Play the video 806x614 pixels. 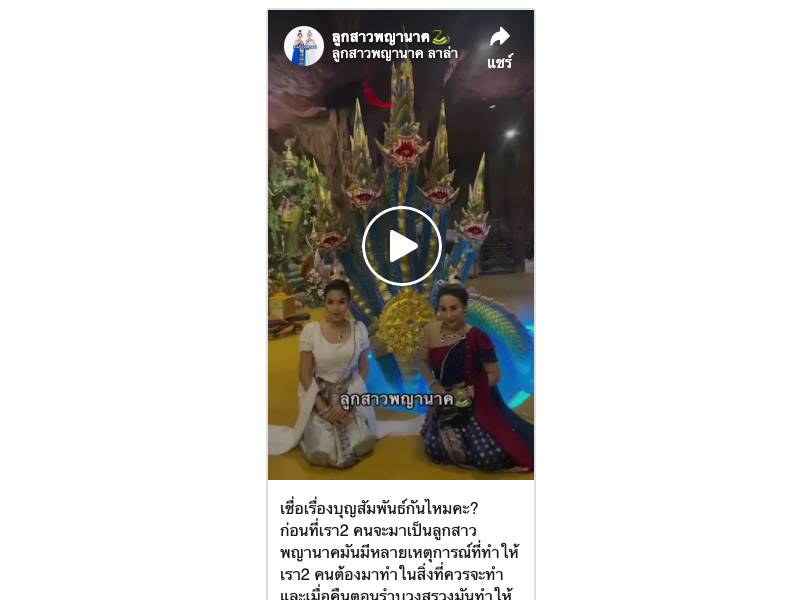coord(401,246)
